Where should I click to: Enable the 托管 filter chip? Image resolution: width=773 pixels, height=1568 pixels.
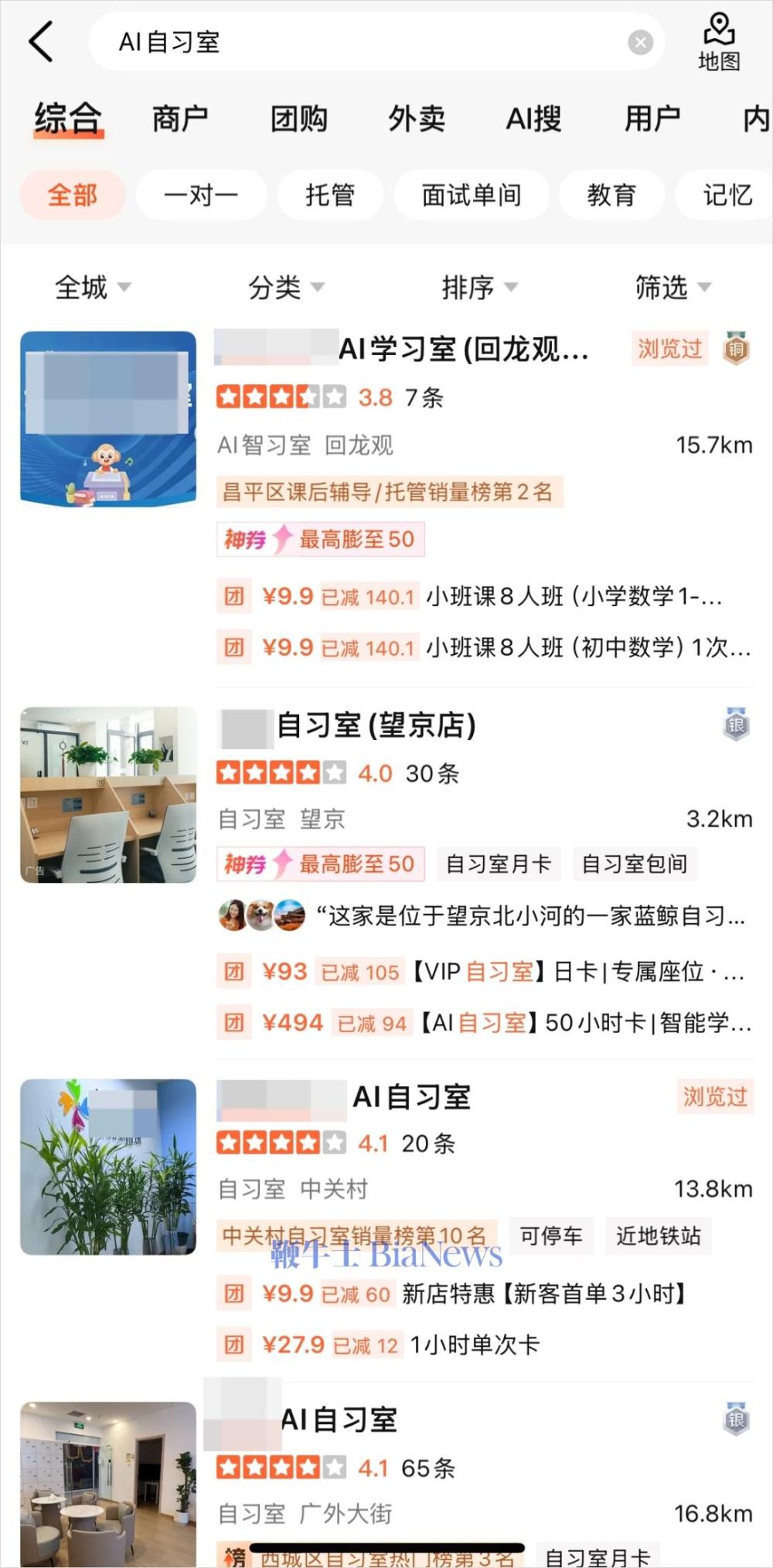point(330,195)
